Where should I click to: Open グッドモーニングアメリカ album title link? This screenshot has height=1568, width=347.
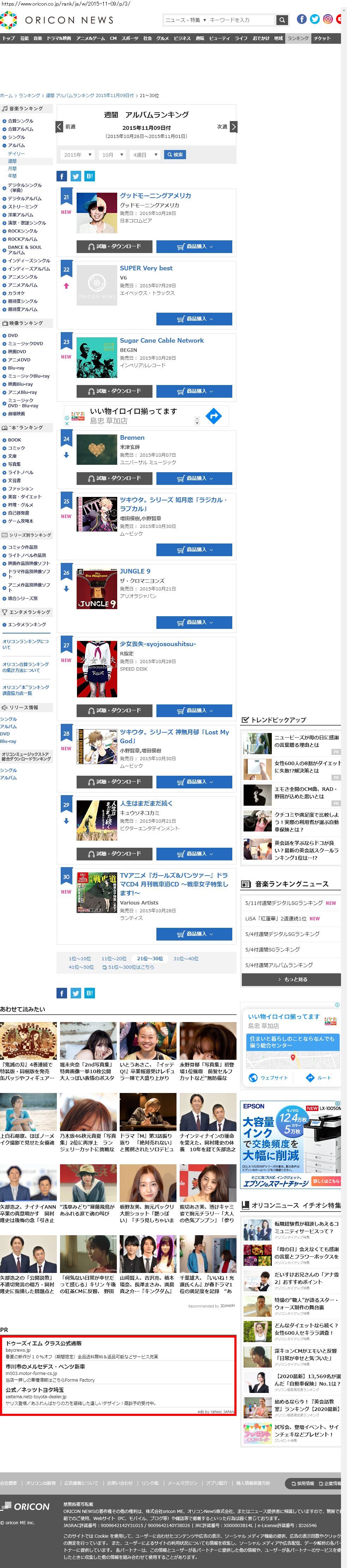155,196
